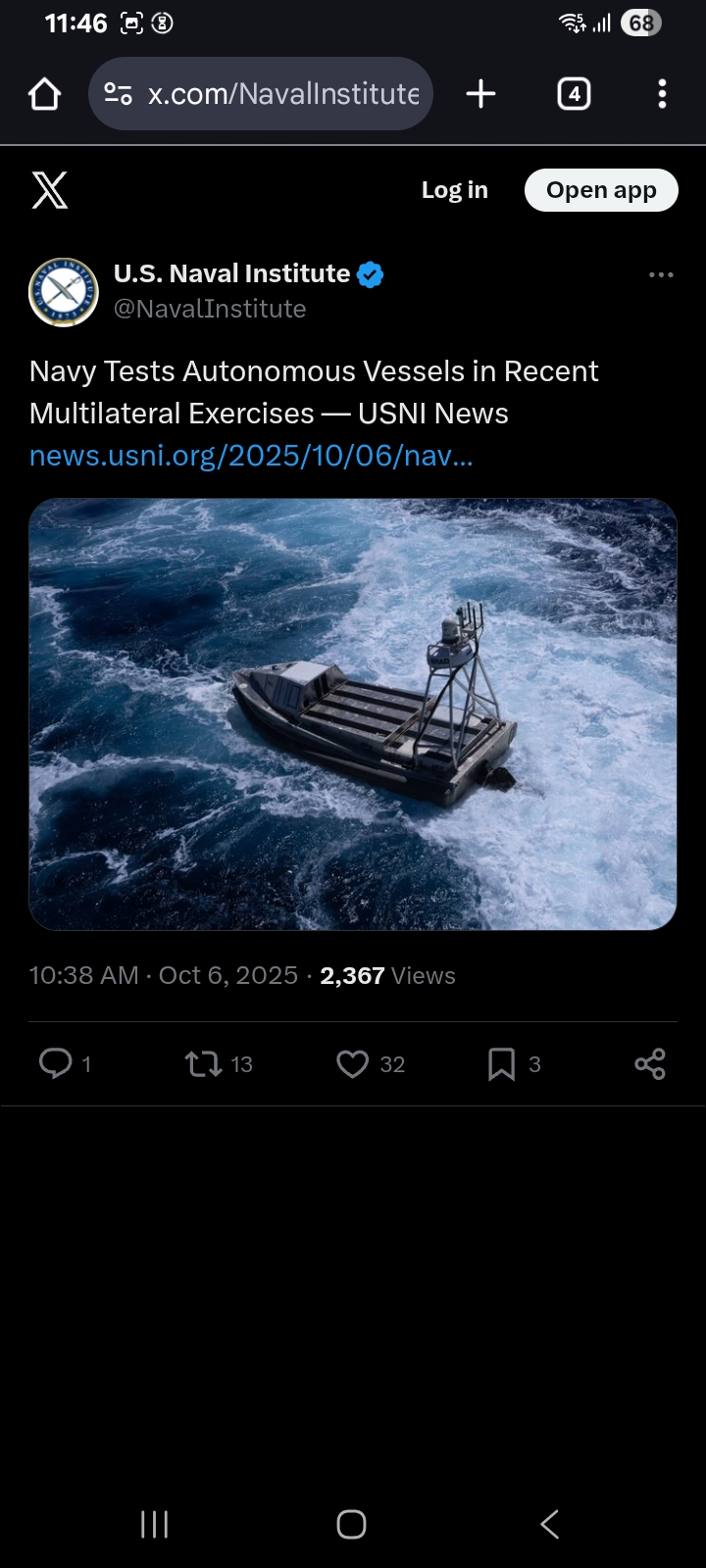This screenshot has width=706, height=1568.
Task: Go back using the system back button
Action: tap(550, 1524)
